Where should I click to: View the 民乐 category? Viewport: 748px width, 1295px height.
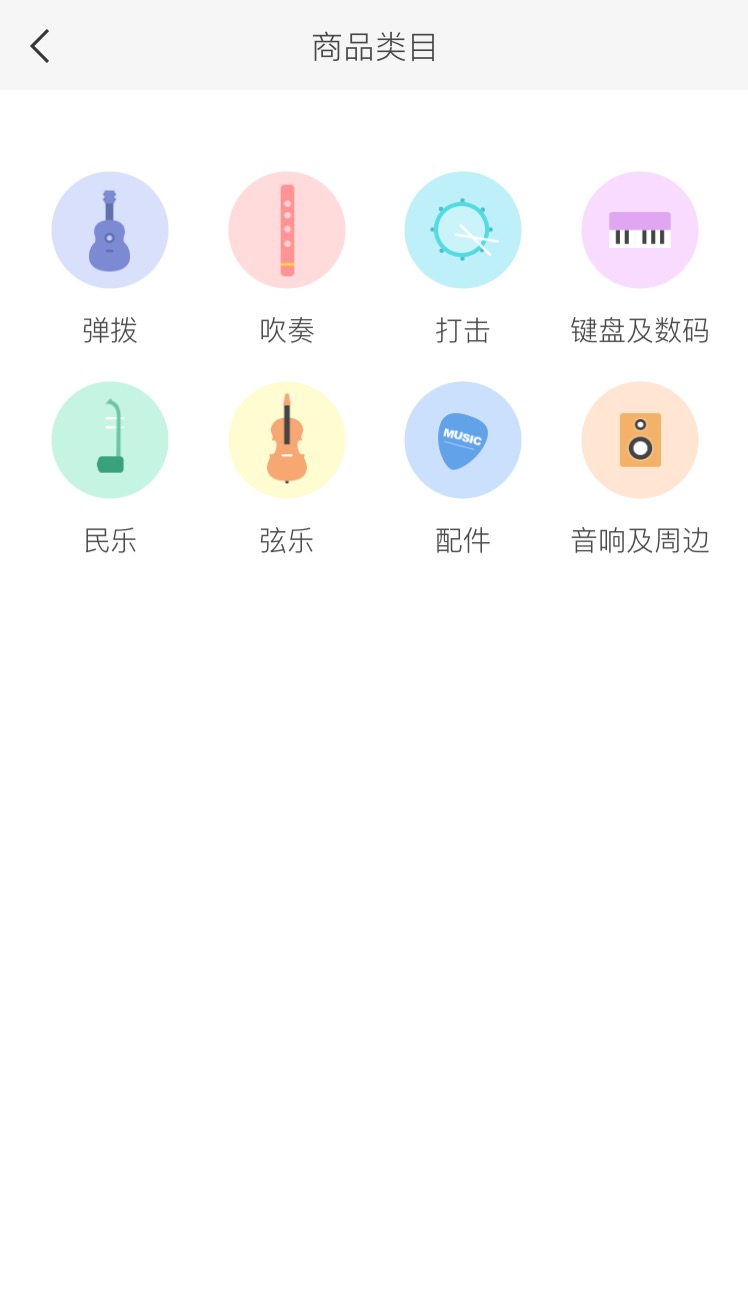click(x=110, y=440)
